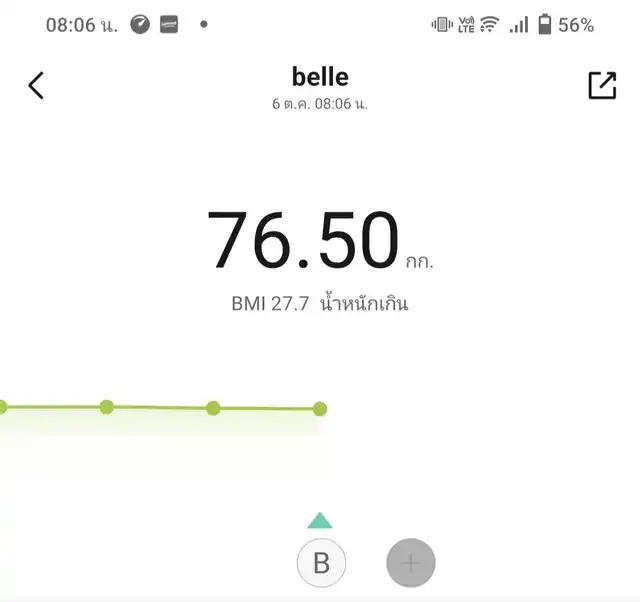Add a new user with plus button

411,563
